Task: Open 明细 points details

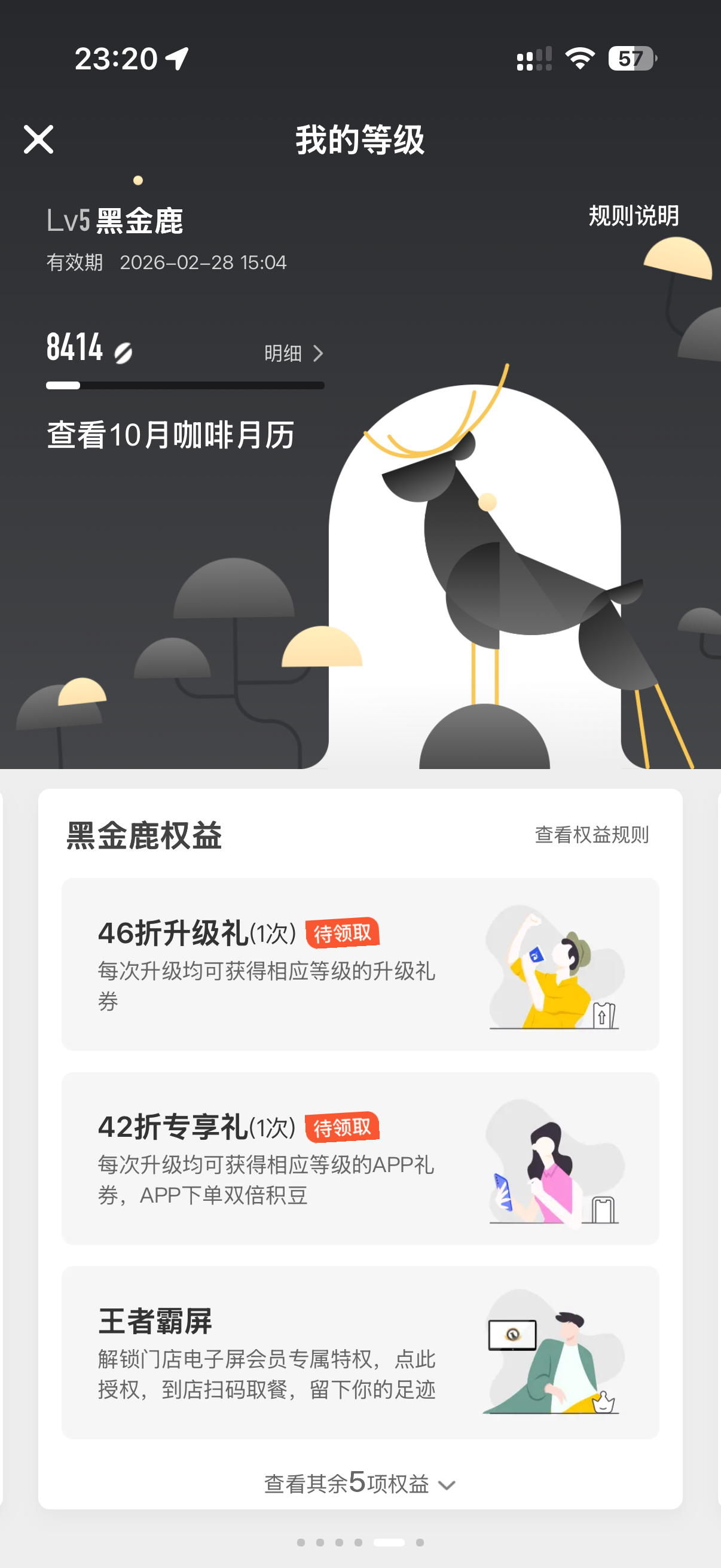Action: [294, 353]
